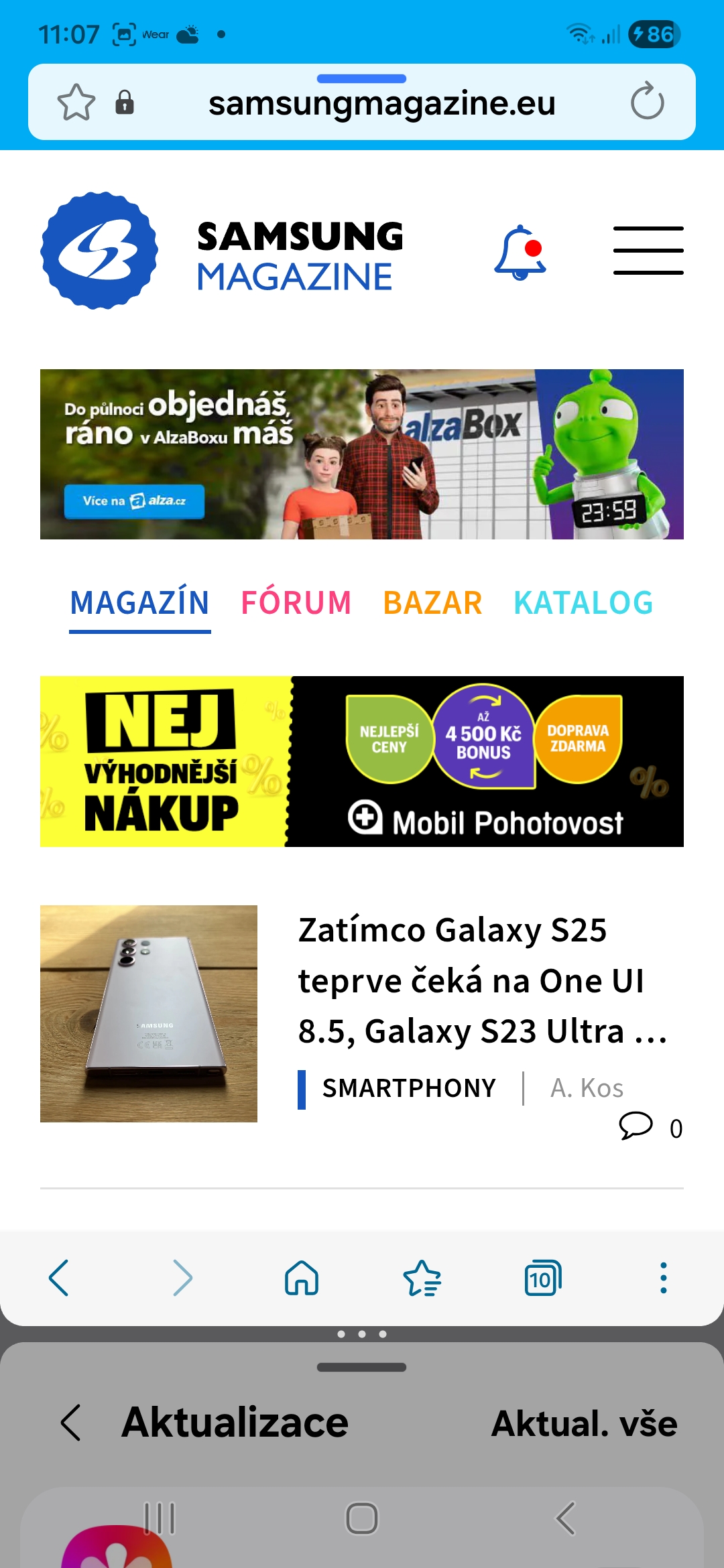Open the hamburger menu
724x1568 pixels.
pos(648,251)
